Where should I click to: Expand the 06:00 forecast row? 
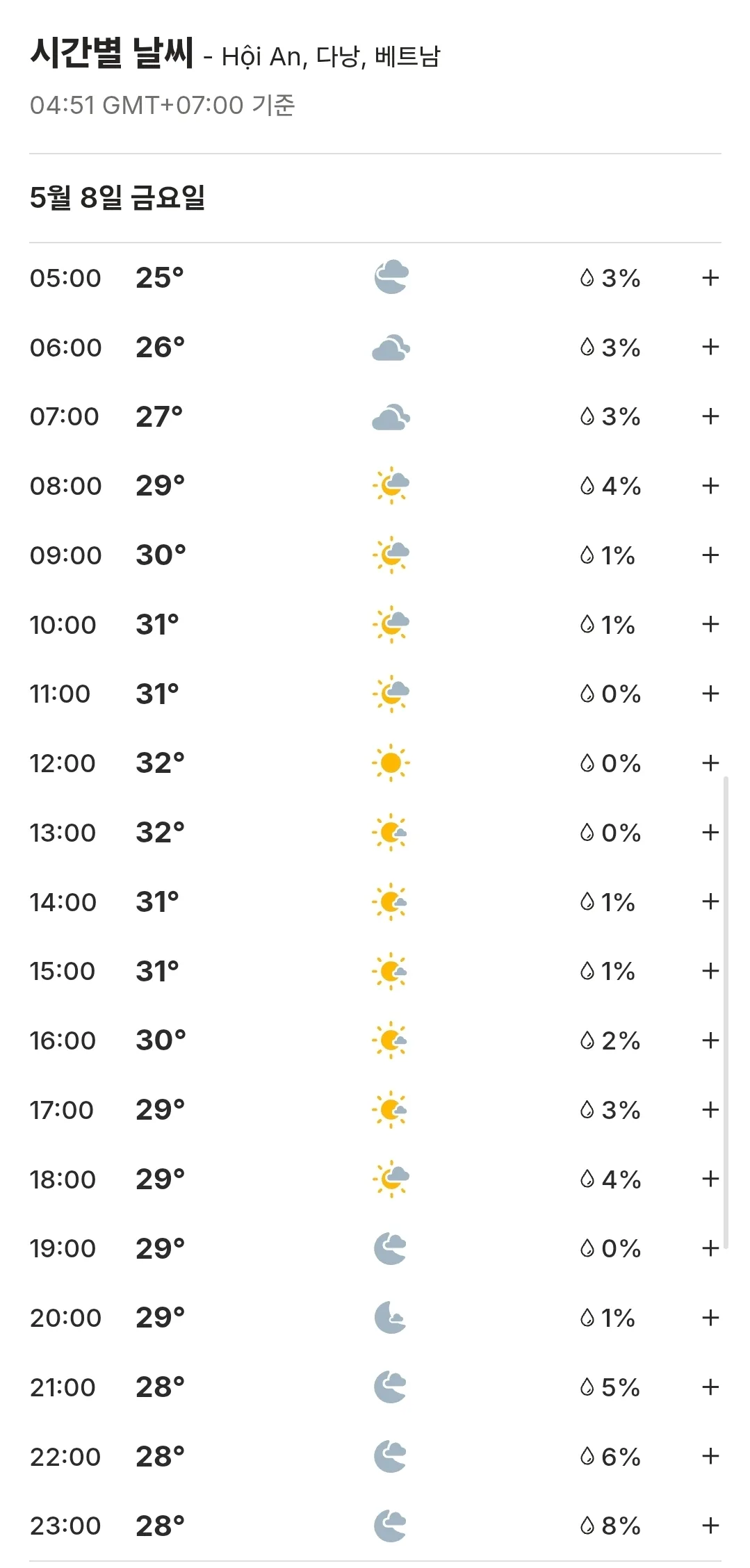(x=710, y=347)
